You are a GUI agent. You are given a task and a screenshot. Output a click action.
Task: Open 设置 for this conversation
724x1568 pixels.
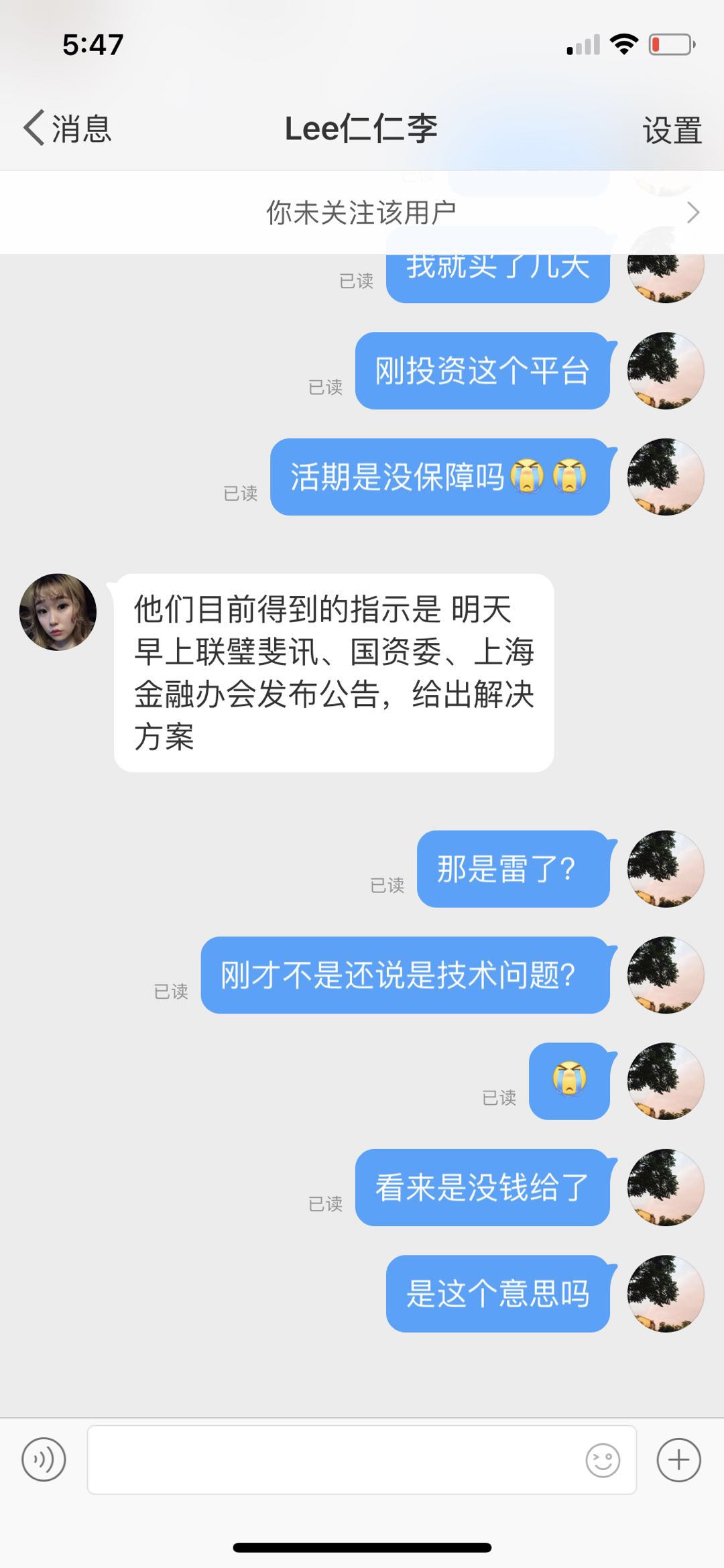(x=670, y=129)
